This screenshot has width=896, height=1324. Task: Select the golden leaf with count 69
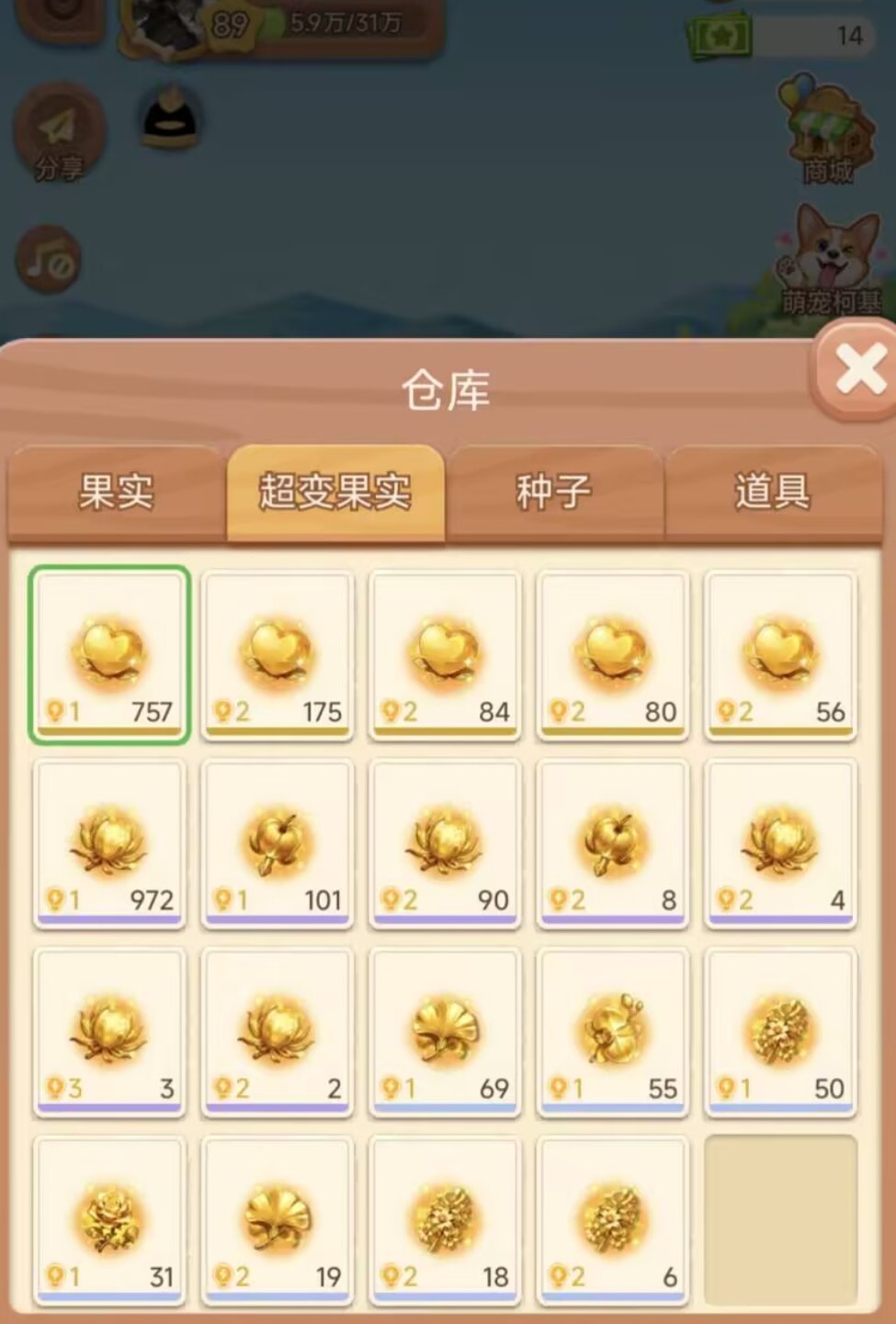pos(446,1031)
